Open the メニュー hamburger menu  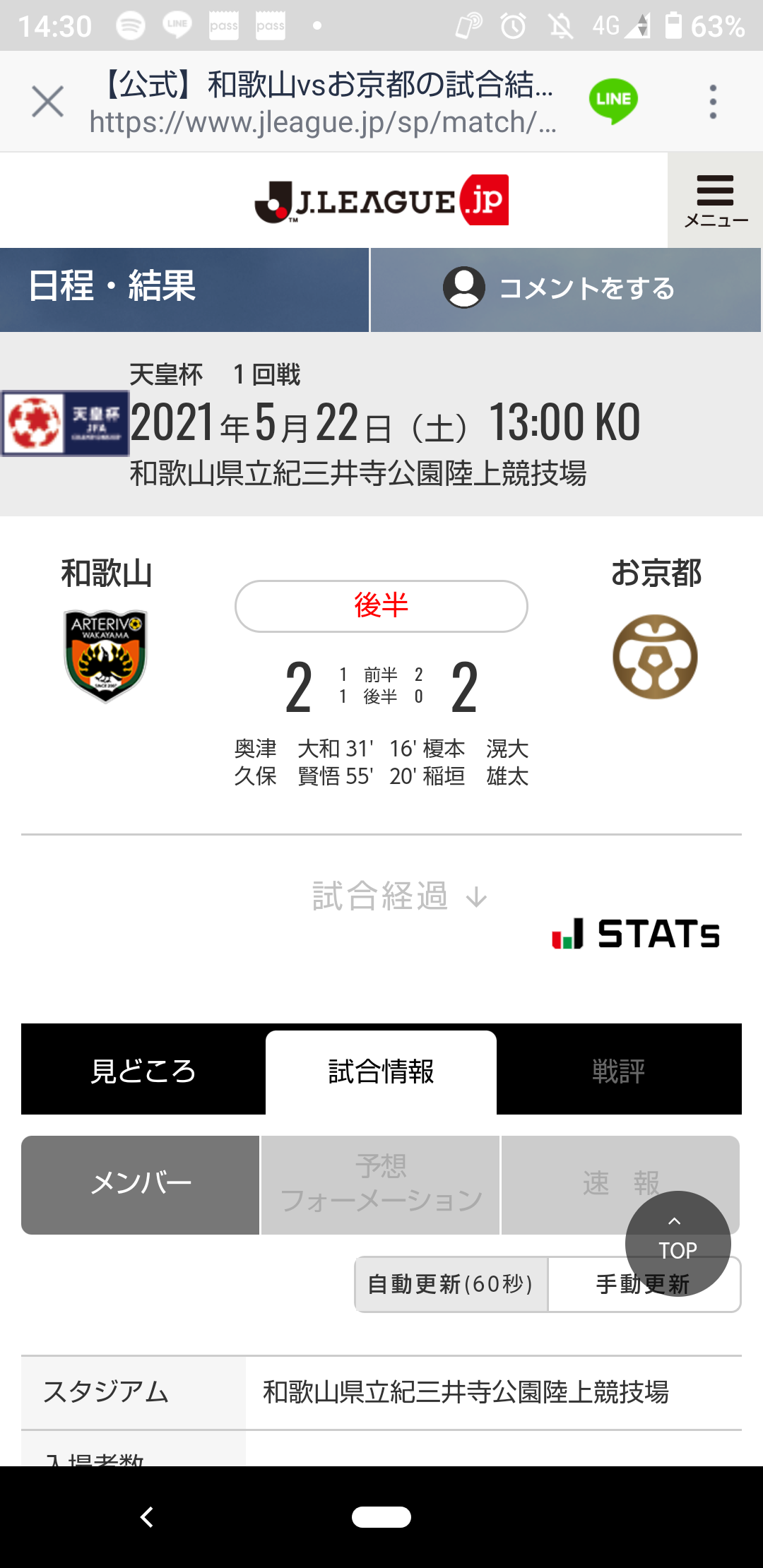pyautogui.click(x=715, y=201)
